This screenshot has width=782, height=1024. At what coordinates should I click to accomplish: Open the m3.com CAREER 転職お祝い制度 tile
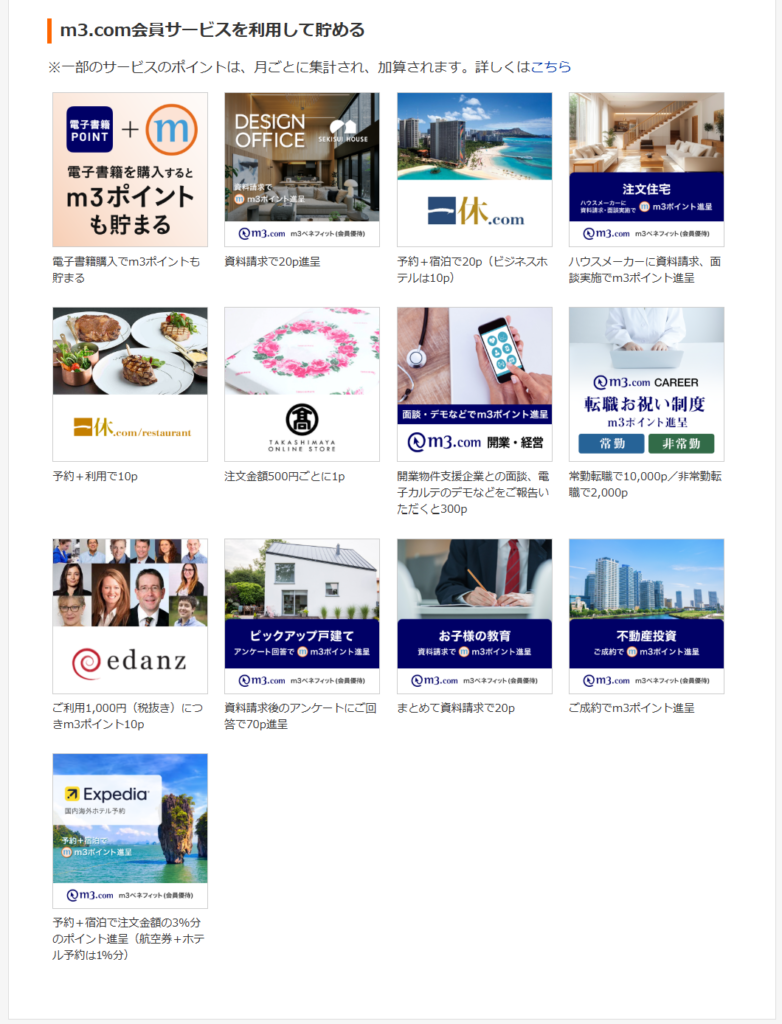(646, 384)
